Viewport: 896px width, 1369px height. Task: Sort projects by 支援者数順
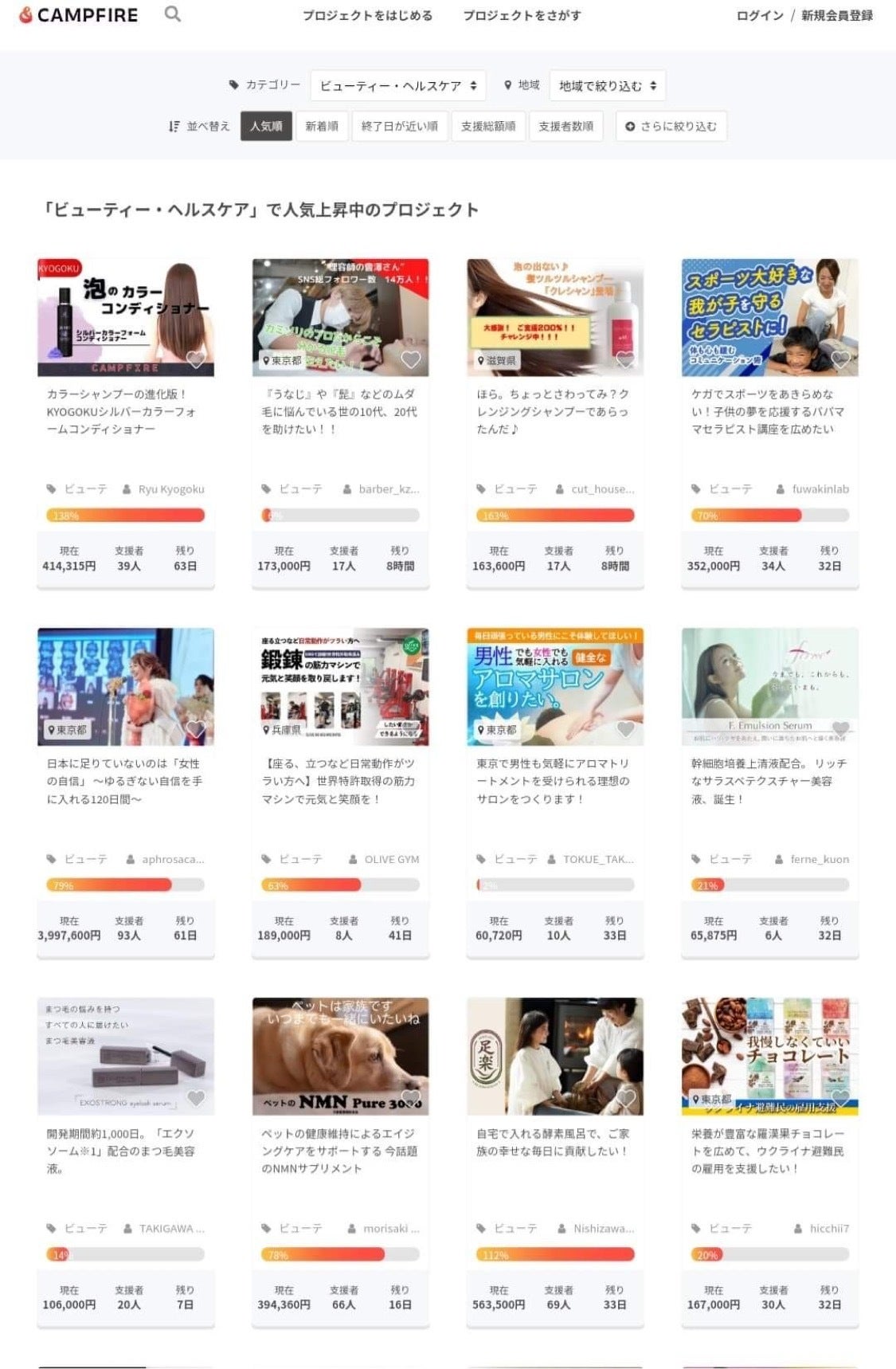[x=565, y=126]
